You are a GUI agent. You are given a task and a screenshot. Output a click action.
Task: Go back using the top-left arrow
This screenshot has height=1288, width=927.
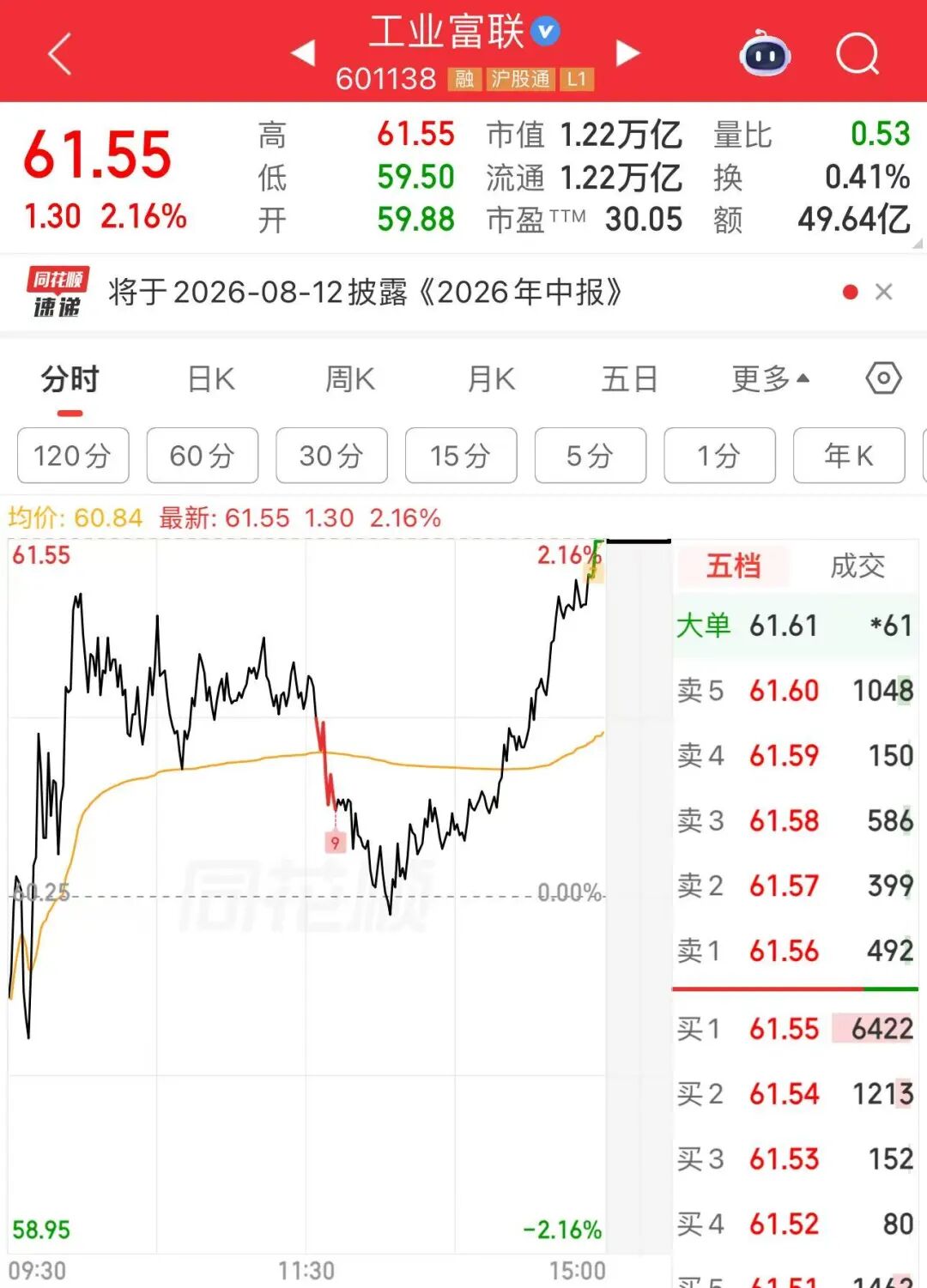coord(60,54)
